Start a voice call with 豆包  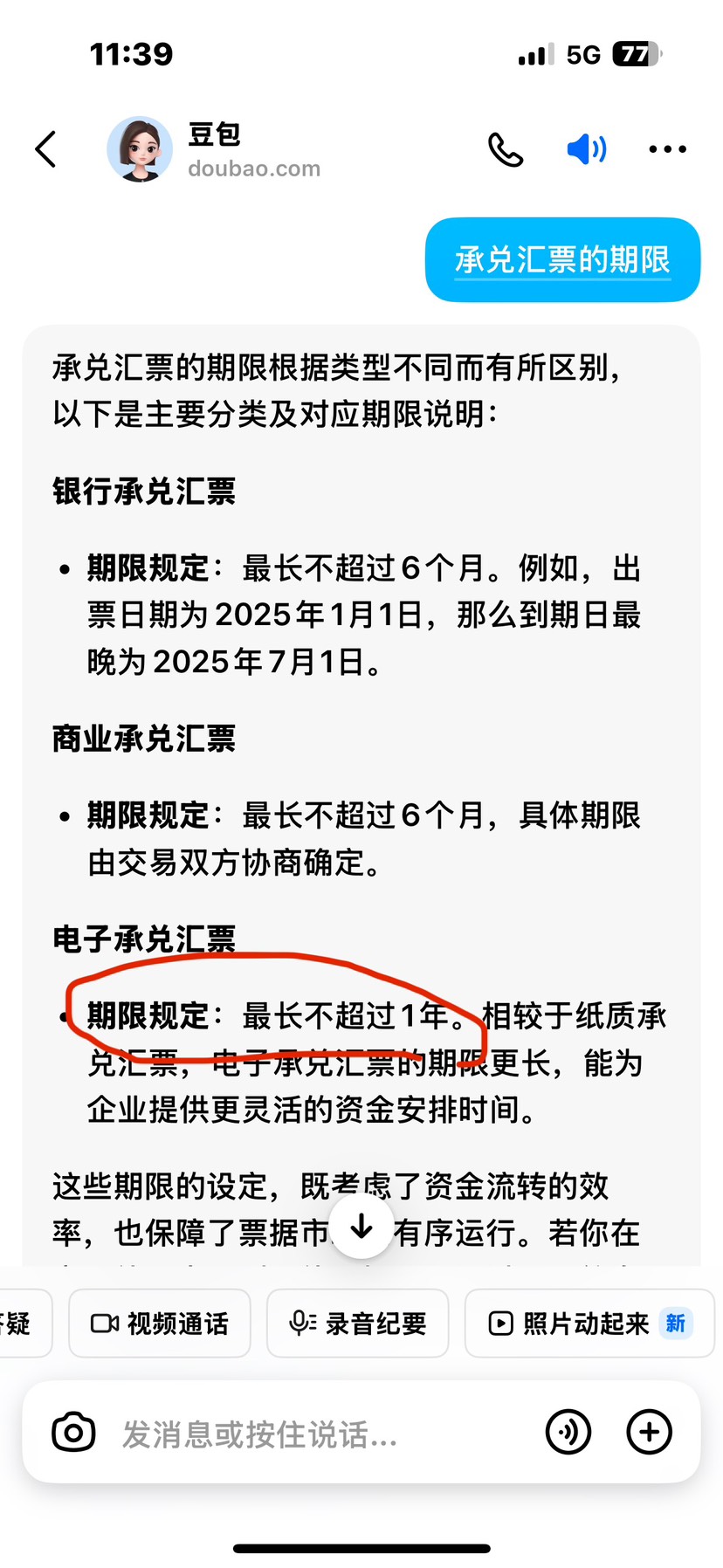[506, 149]
